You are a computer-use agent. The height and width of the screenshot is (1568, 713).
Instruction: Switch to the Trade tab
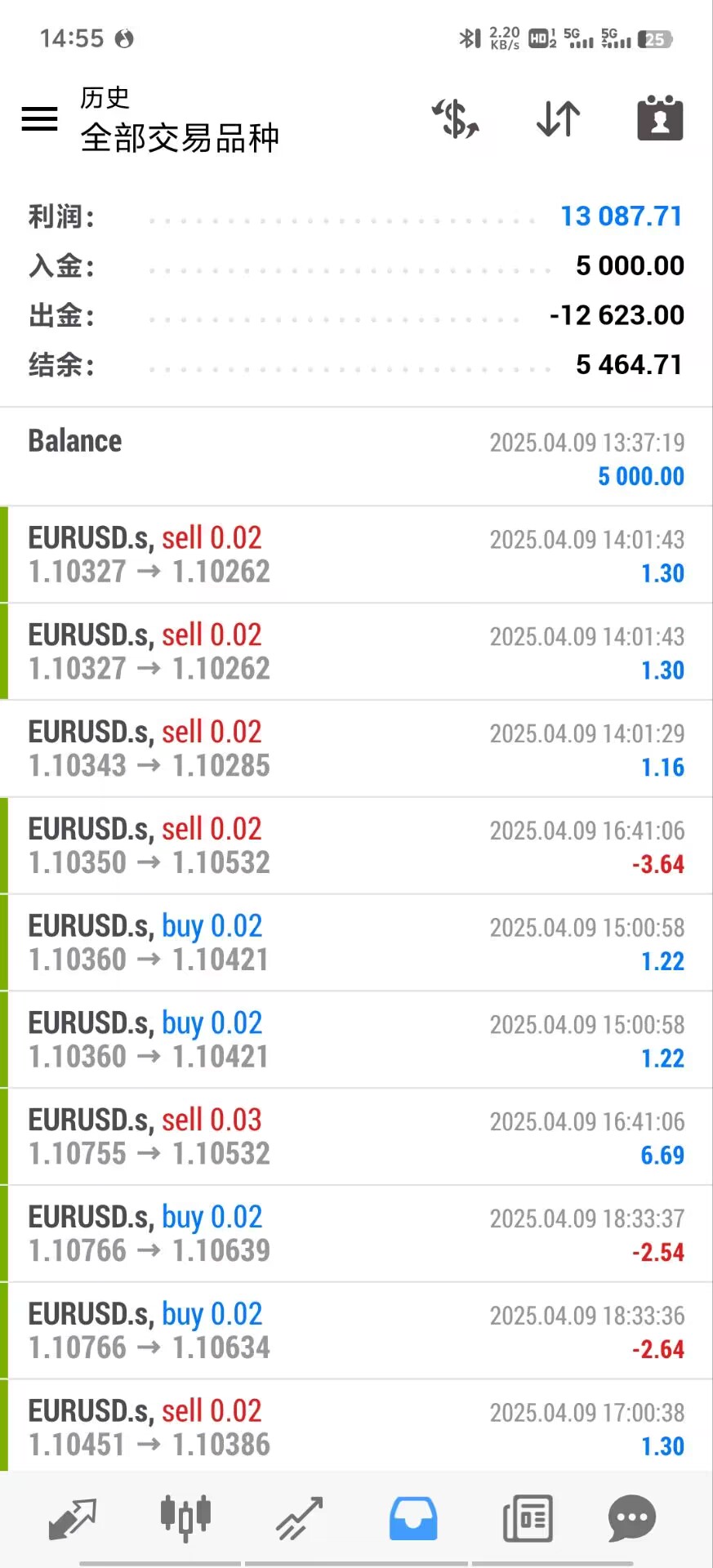[x=299, y=1519]
